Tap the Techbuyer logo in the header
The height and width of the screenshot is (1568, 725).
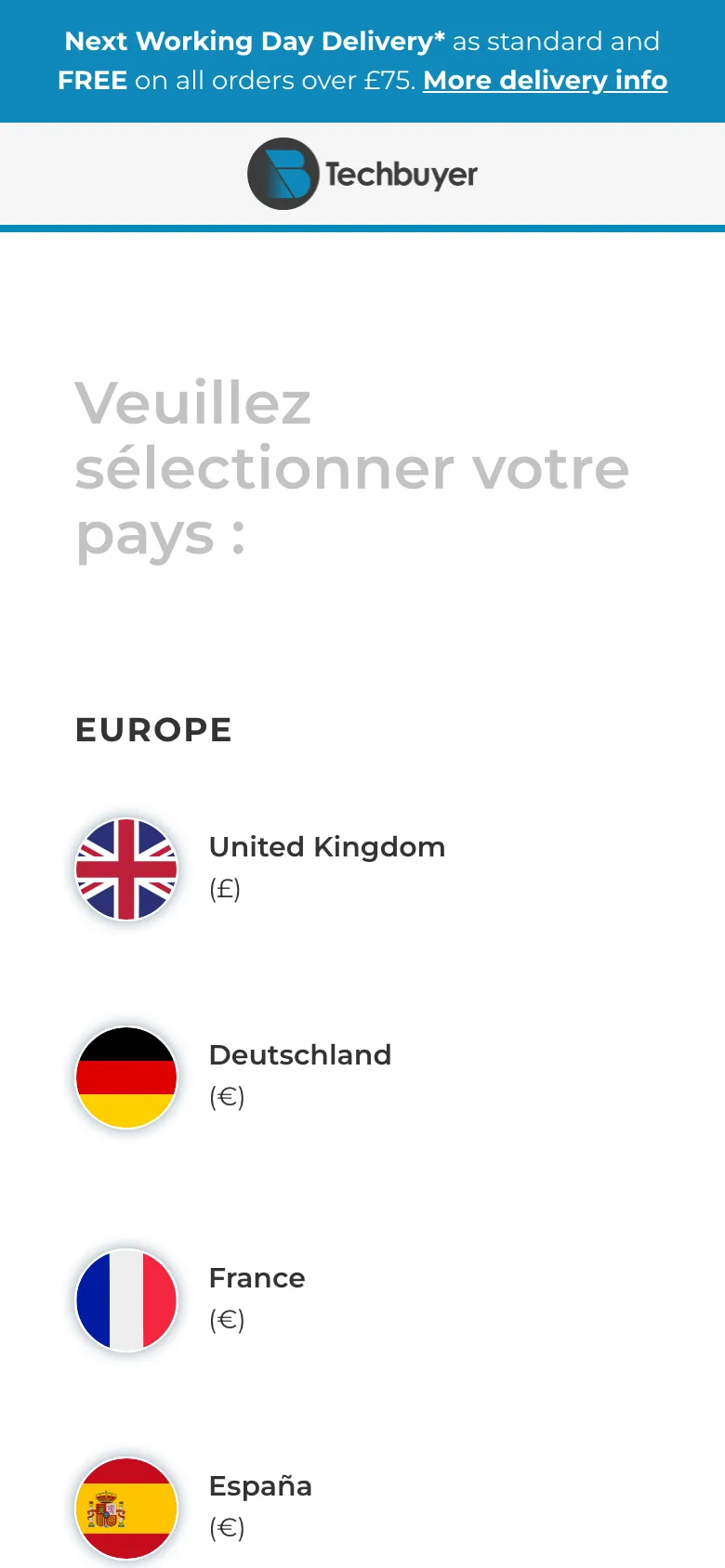pyautogui.click(x=362, y=174)
